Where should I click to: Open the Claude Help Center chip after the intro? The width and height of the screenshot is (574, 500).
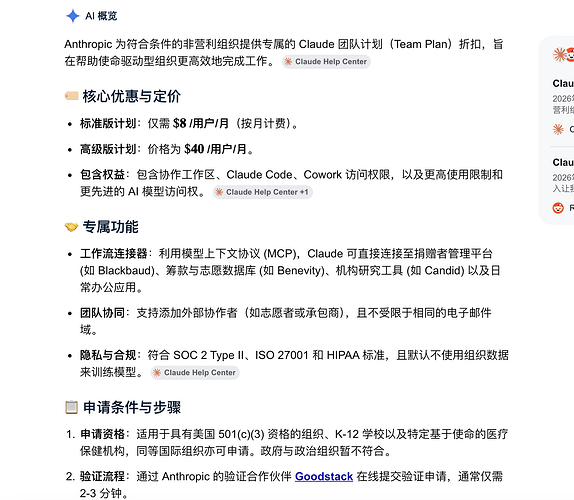(326, 61)
